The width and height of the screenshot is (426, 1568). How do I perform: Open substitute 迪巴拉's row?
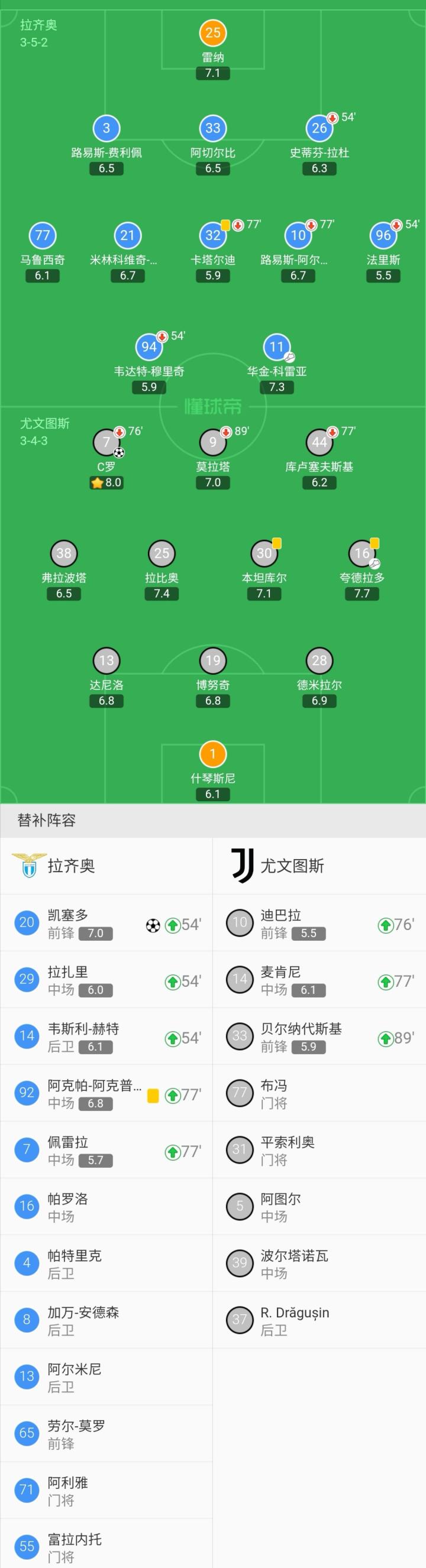(319, 923)
